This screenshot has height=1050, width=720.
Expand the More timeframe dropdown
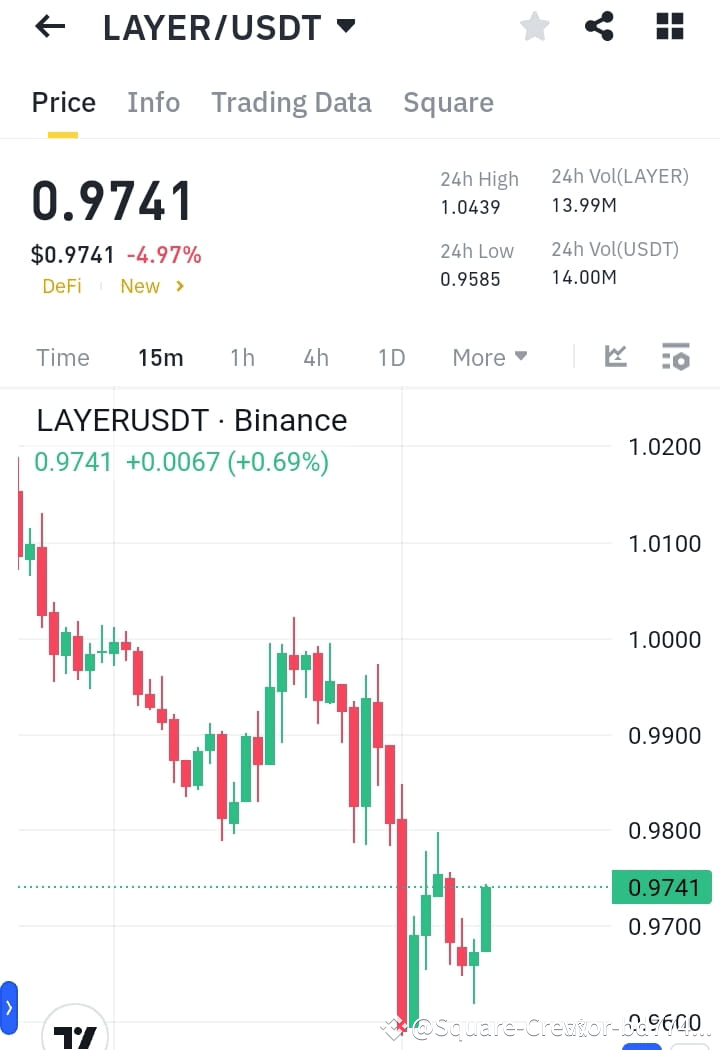pos(489,357)
